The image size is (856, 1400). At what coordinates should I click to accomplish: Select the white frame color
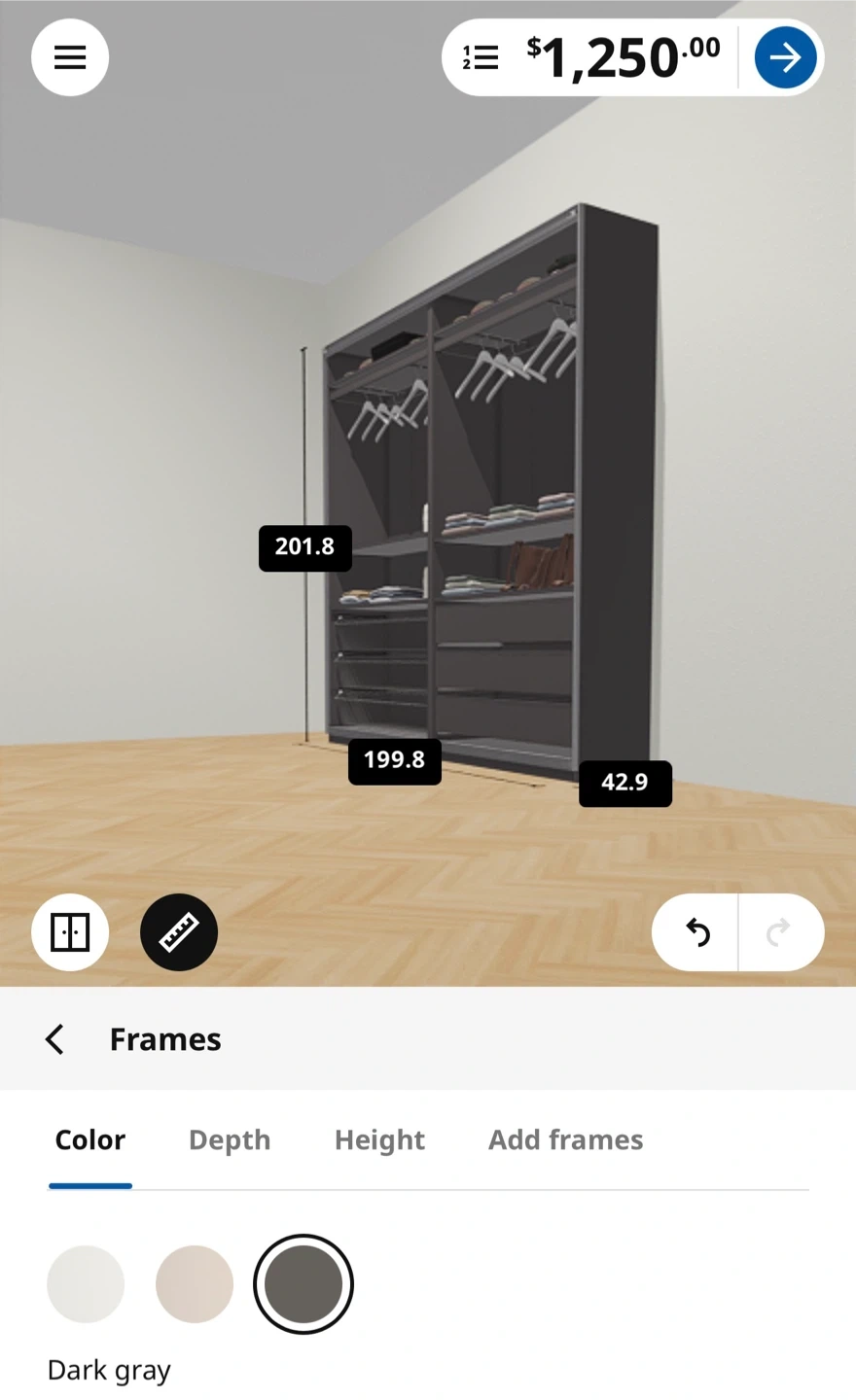[x=86, y=1284]
